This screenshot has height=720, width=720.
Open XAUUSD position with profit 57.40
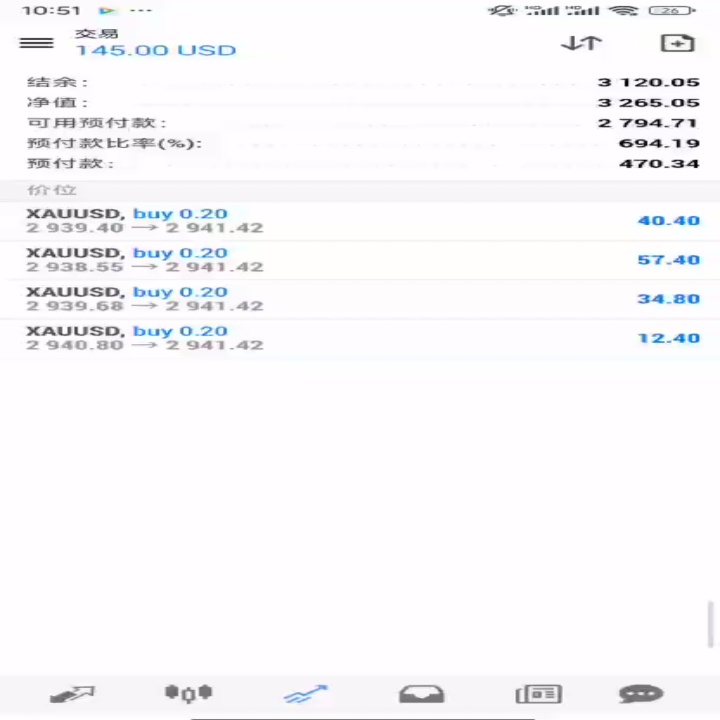pyautogui.click(x=360, y=260)
